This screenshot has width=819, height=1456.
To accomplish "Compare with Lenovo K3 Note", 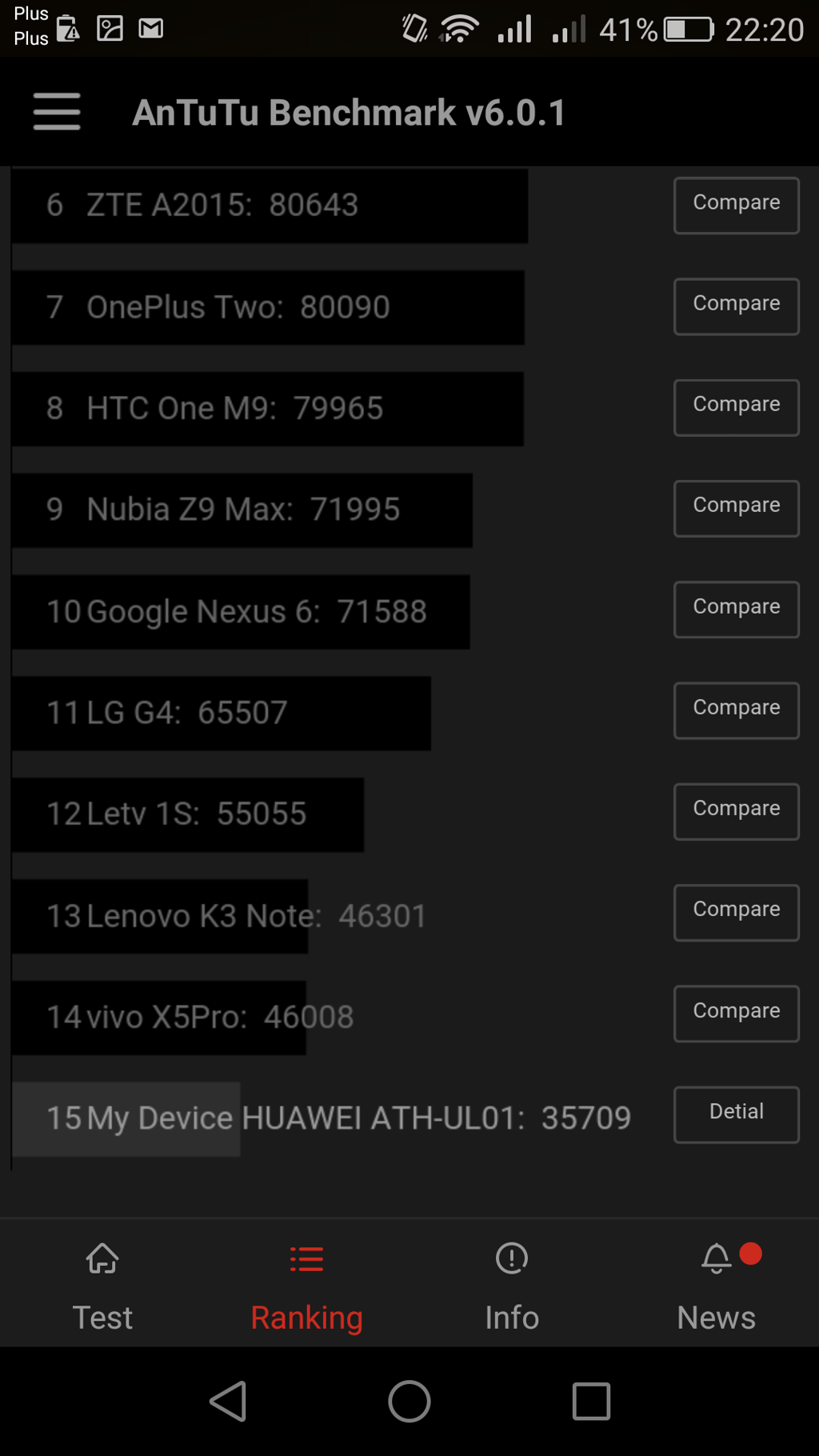I will [x=736, y=912].
